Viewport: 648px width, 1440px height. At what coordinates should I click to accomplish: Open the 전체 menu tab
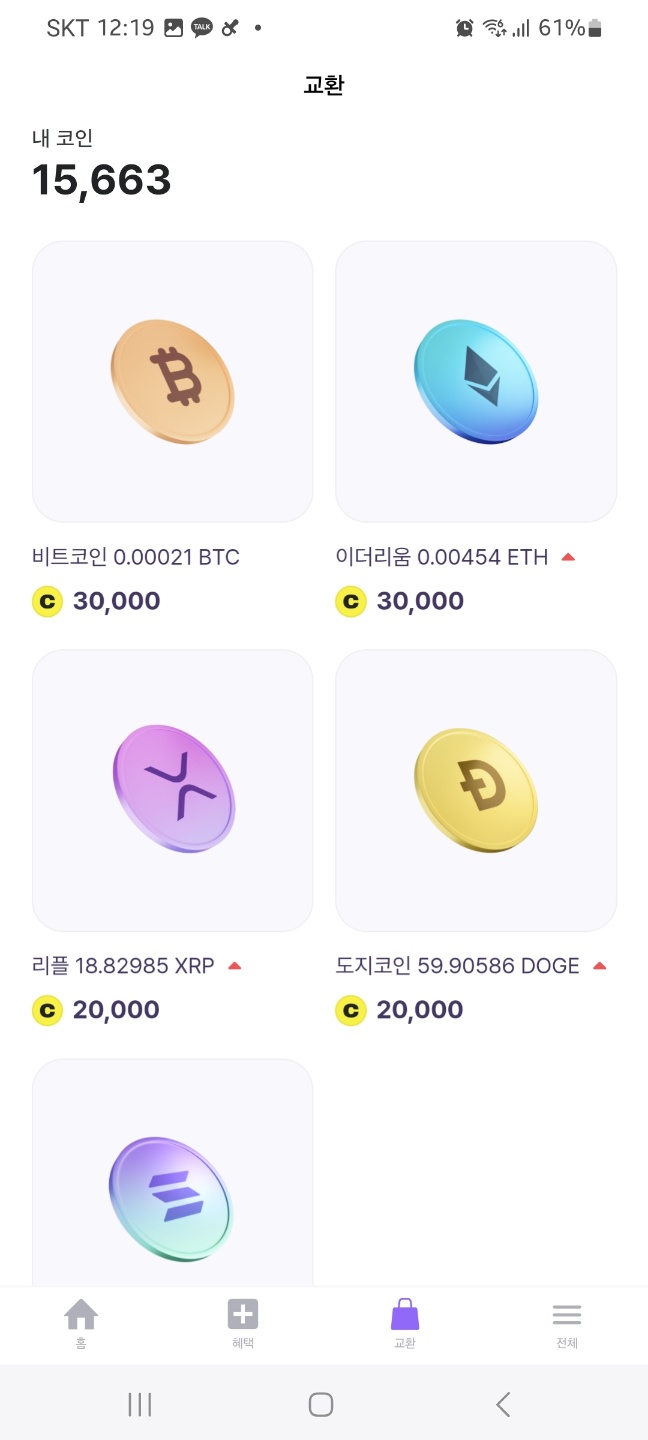(x=566, y=1323)
